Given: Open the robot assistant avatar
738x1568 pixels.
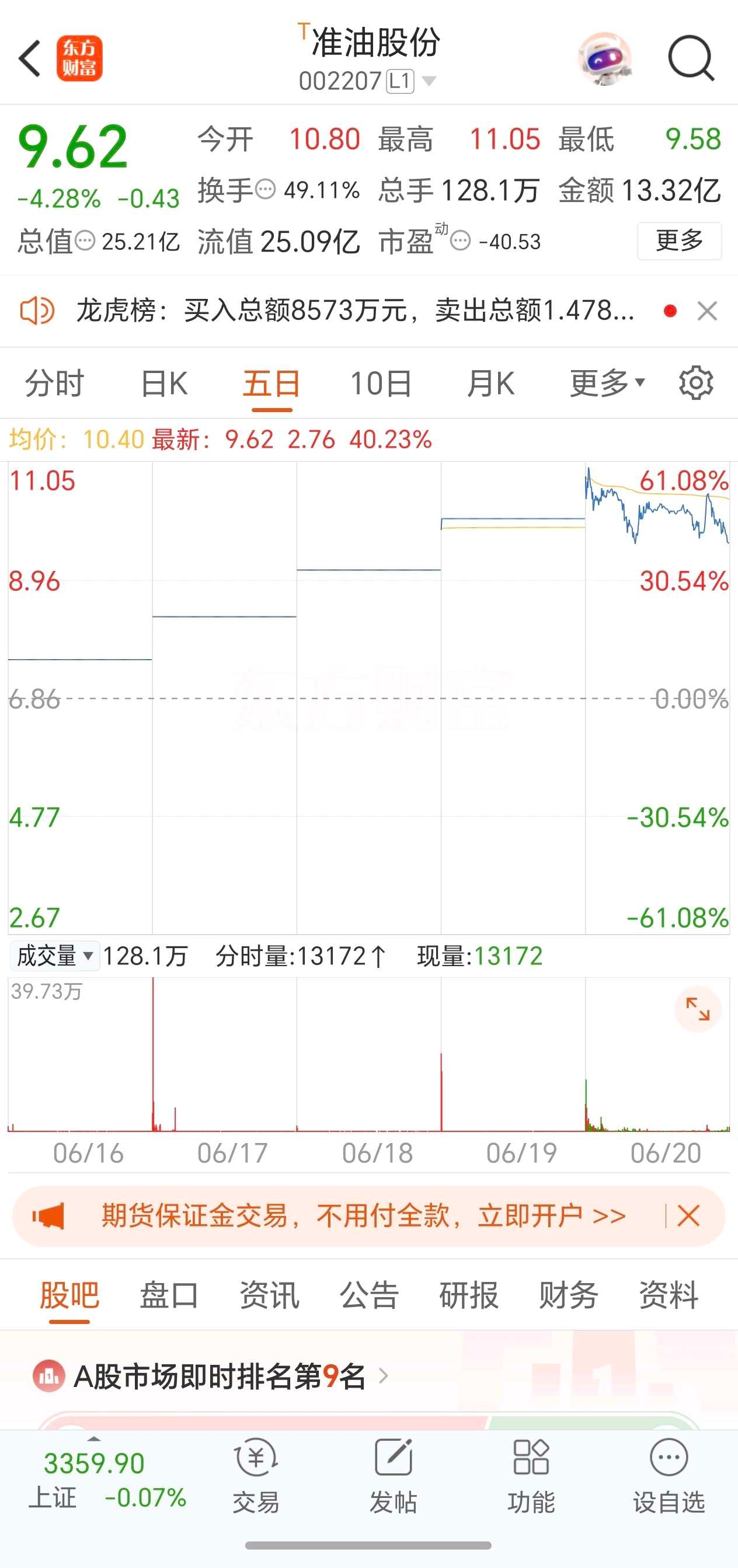Looking at the screenshot, I should [x=604, y=58].
